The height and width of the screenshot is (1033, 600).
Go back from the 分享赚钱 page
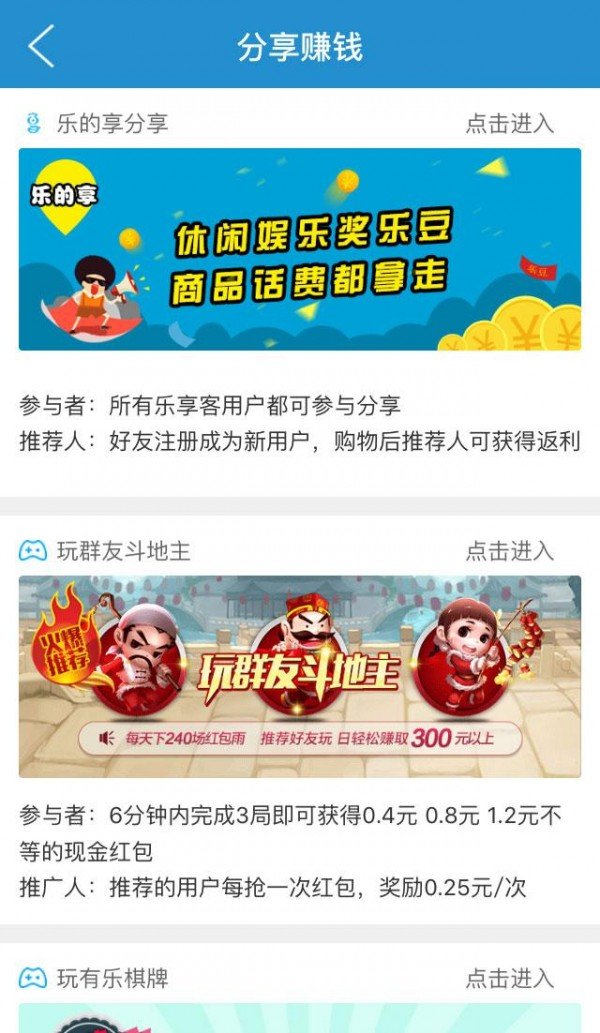point(41,46)
